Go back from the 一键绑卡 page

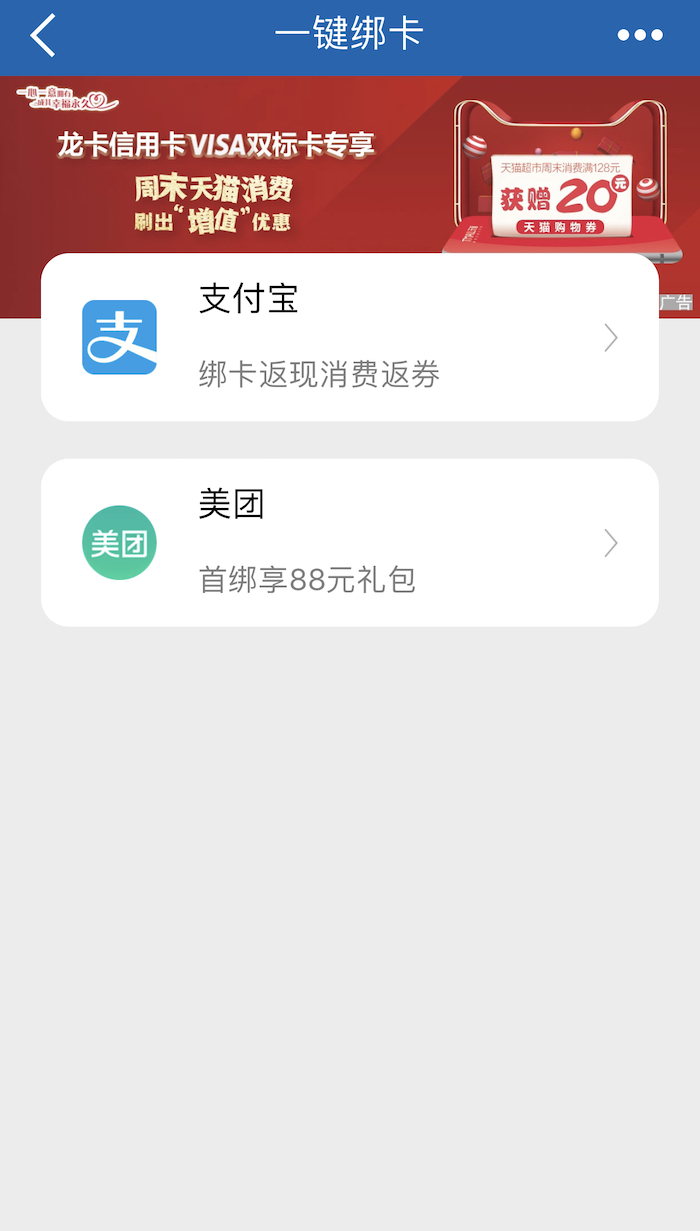tap(43, 36)
